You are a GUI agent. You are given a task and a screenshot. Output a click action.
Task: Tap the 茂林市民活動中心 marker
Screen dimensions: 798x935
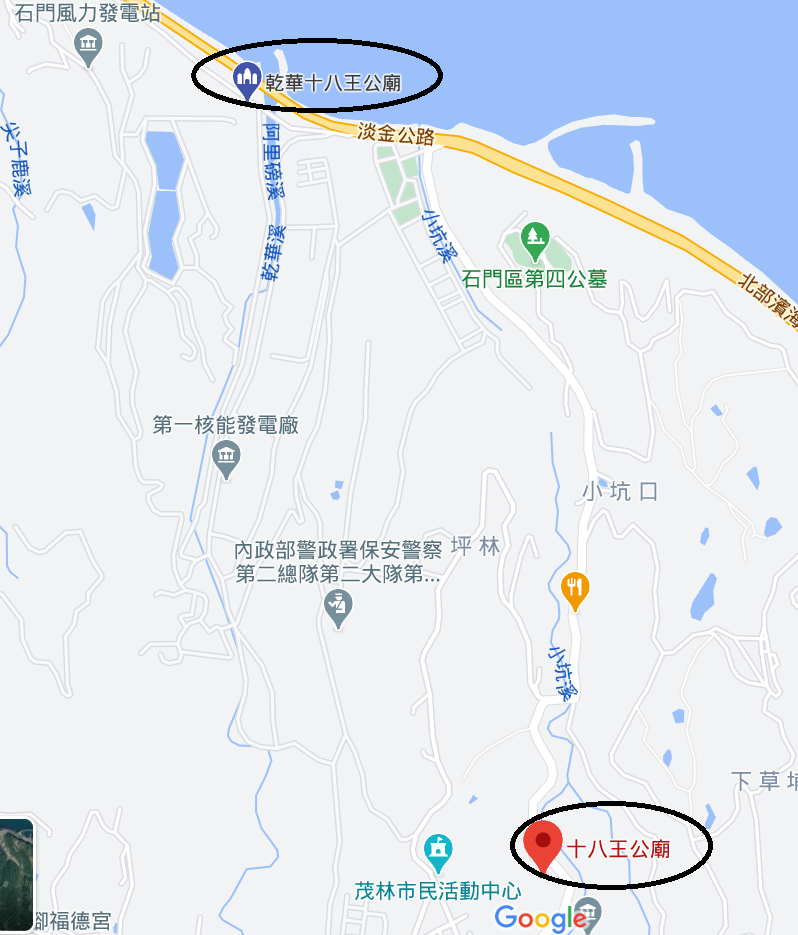(x=438, y=850)
